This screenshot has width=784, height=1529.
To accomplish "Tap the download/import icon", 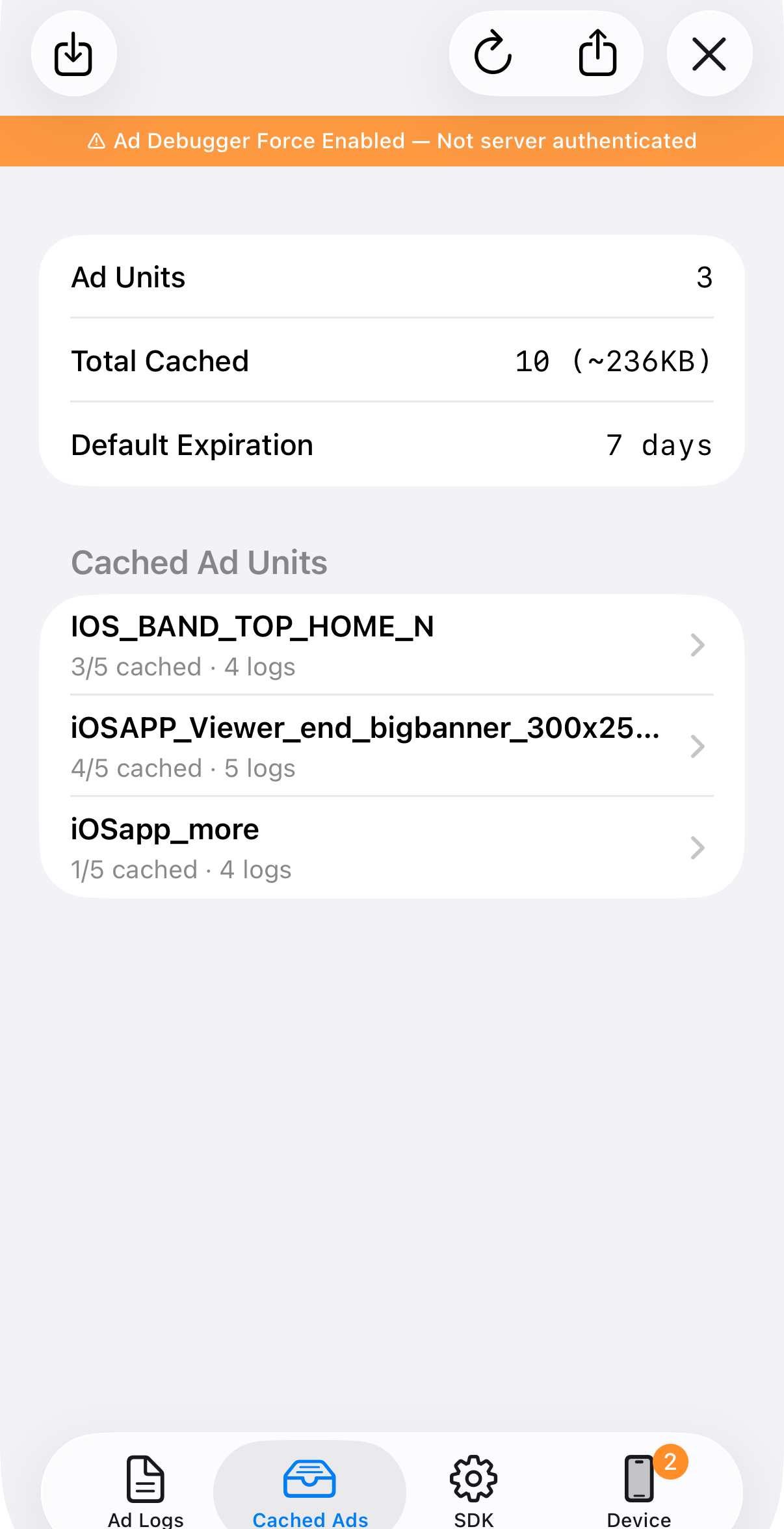I will pyautogui.click(x=73, y=53).
